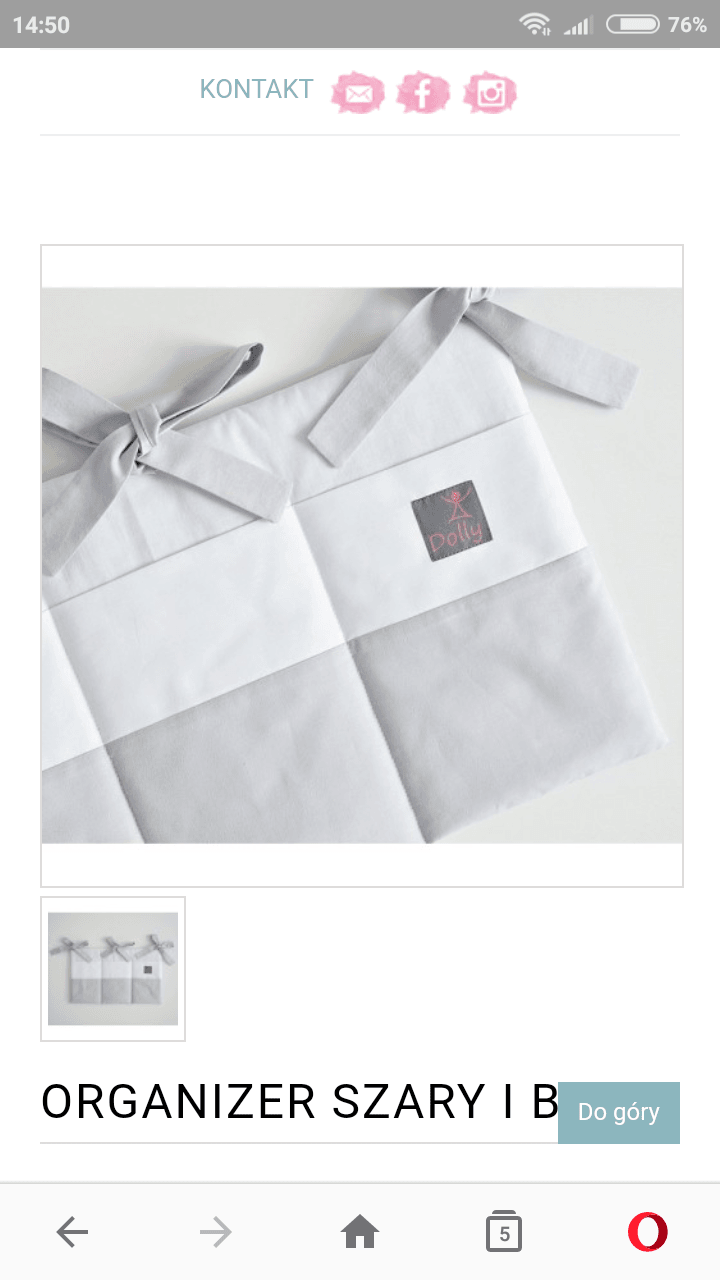The image size is (720, 1280).
Task: Open the tab switcher showing 5
Action: click(x=504, y=1232)
